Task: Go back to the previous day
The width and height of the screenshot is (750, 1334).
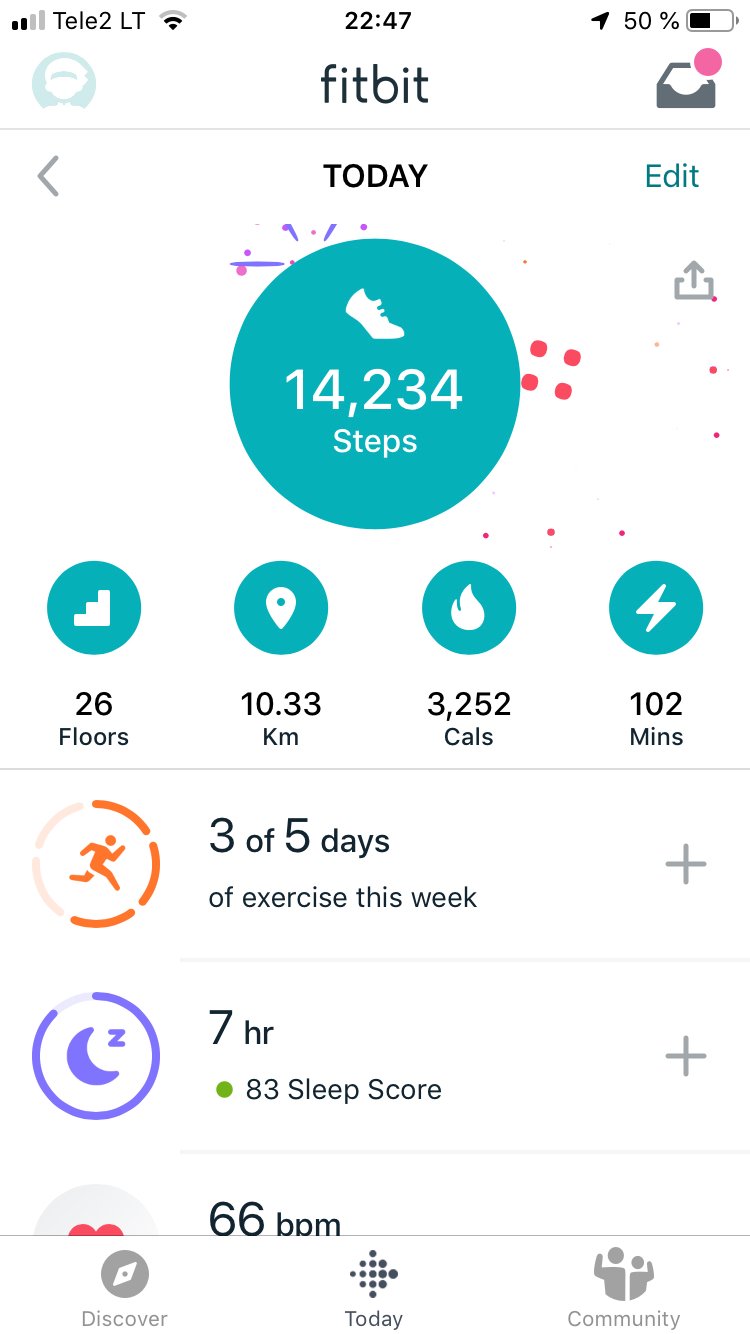Action: coord(48,177)
